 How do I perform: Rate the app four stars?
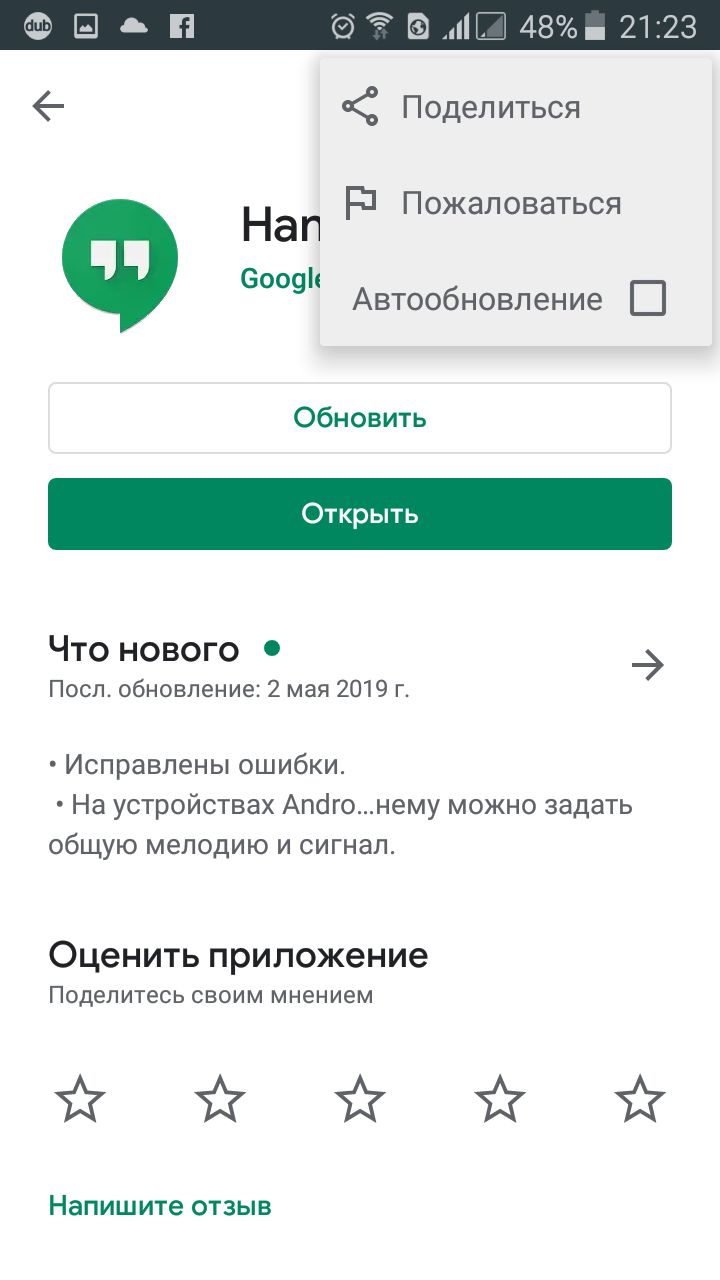point(500,1100)
